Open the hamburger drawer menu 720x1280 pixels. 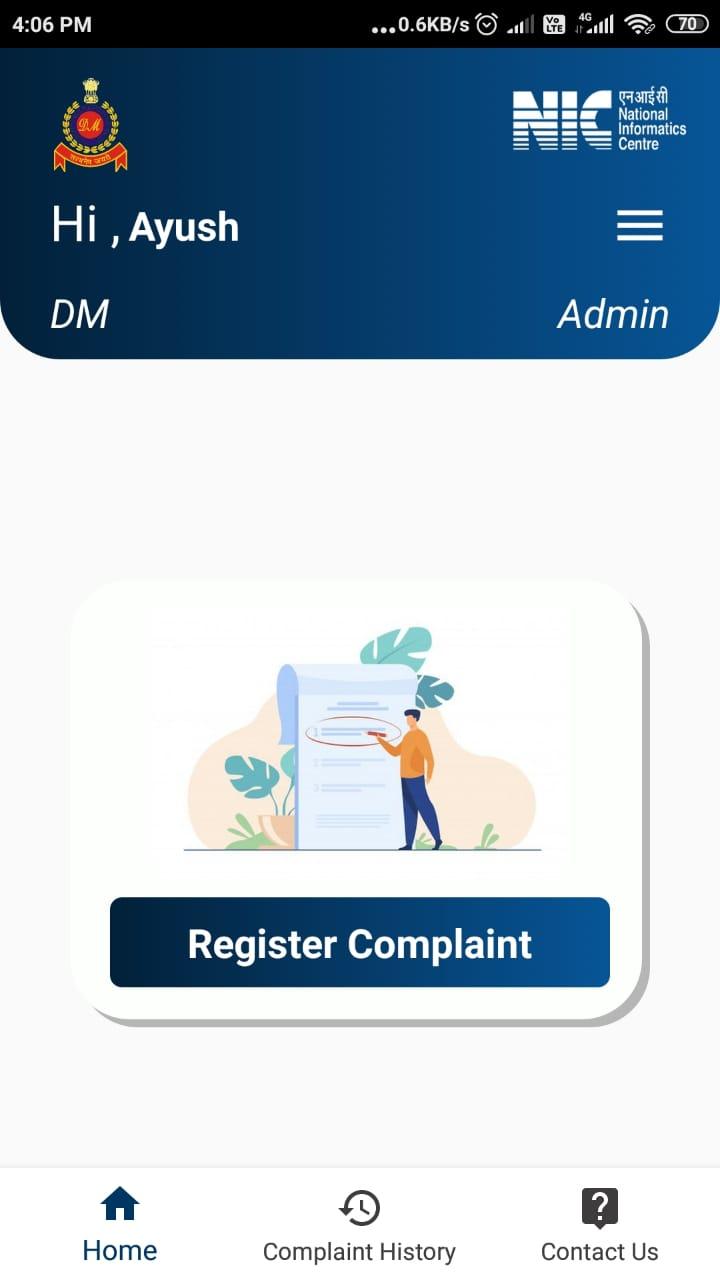point(640,226)
